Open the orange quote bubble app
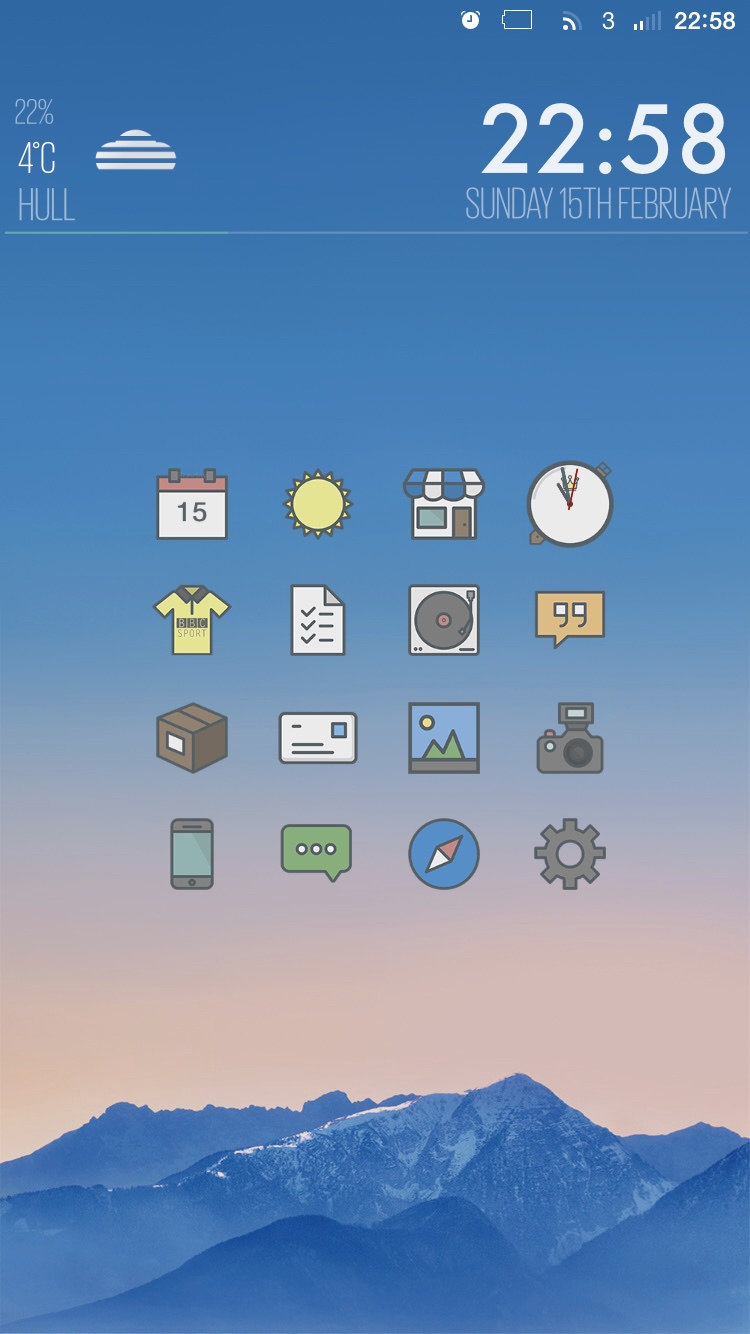Viewport: 750px width, 1334px height. (x=570, y=618)
